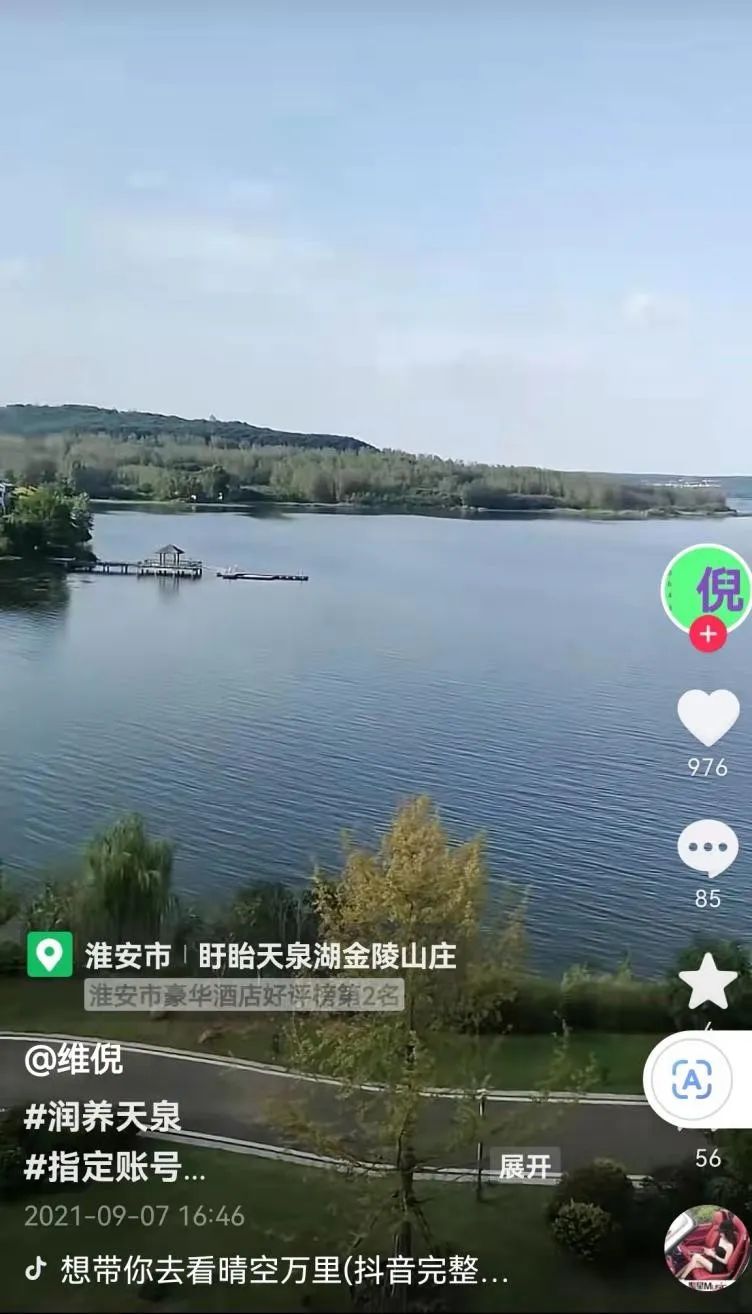Add this video to favorites star

(x=708, y=981)
